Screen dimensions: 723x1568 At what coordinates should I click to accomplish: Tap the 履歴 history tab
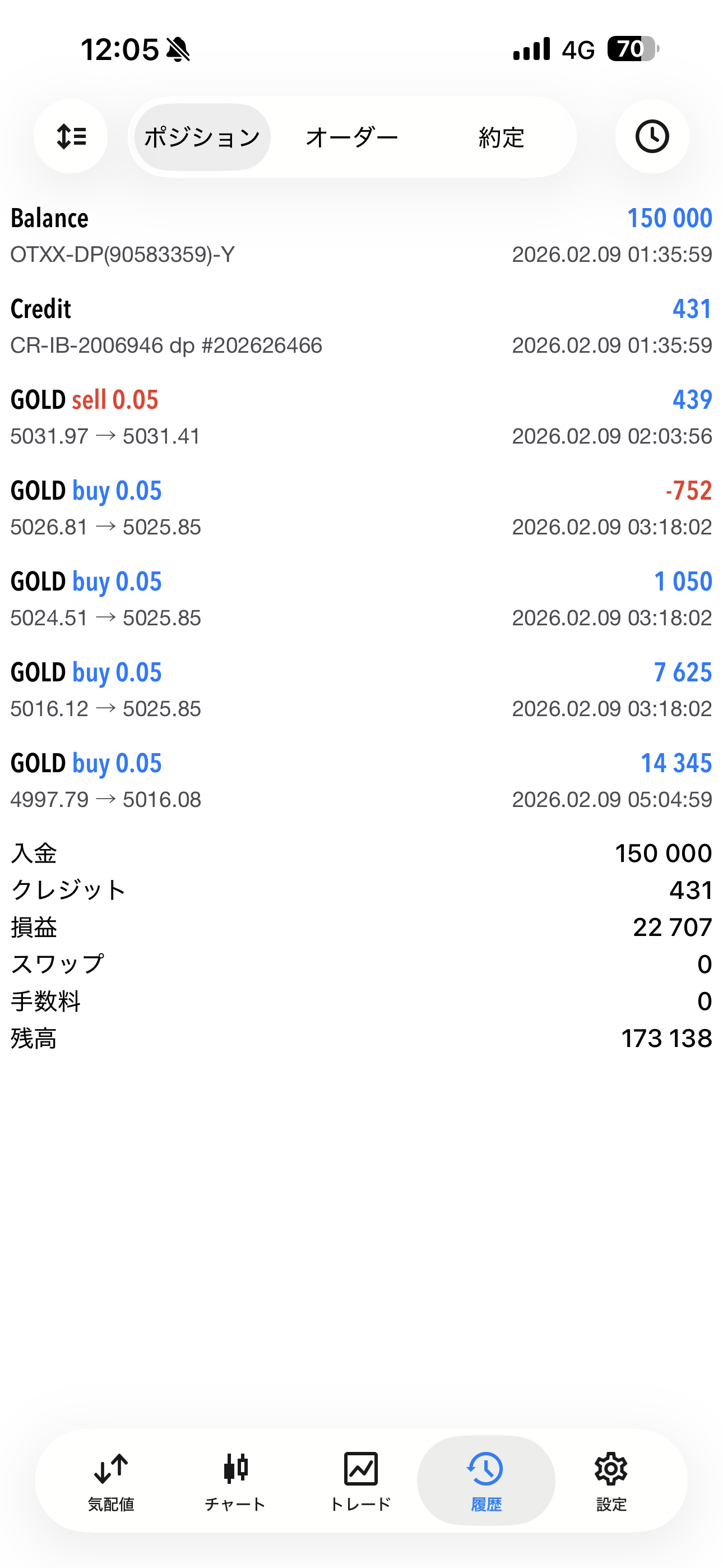coord(486,1481)
